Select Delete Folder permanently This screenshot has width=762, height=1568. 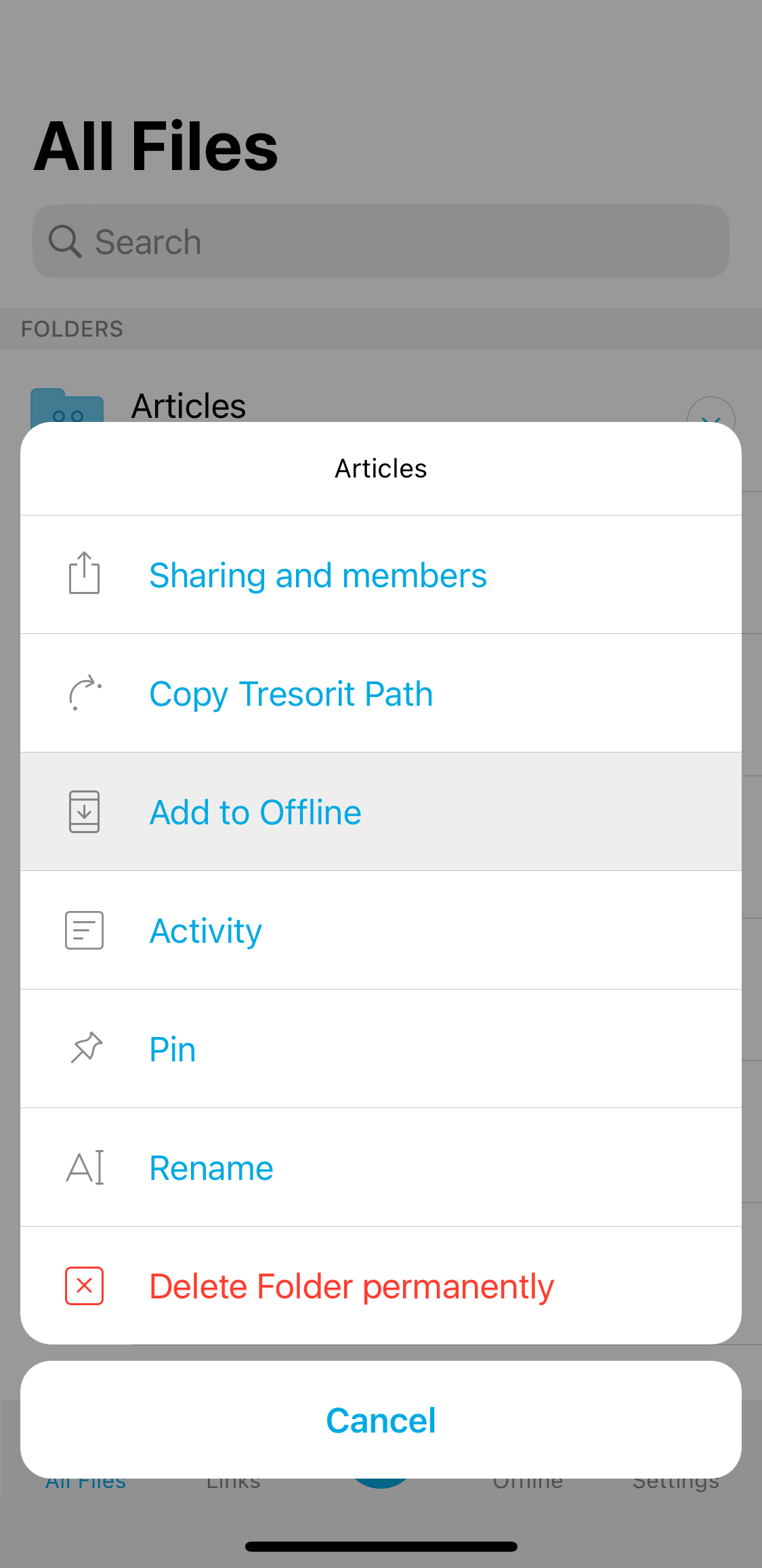point(381,1286)
